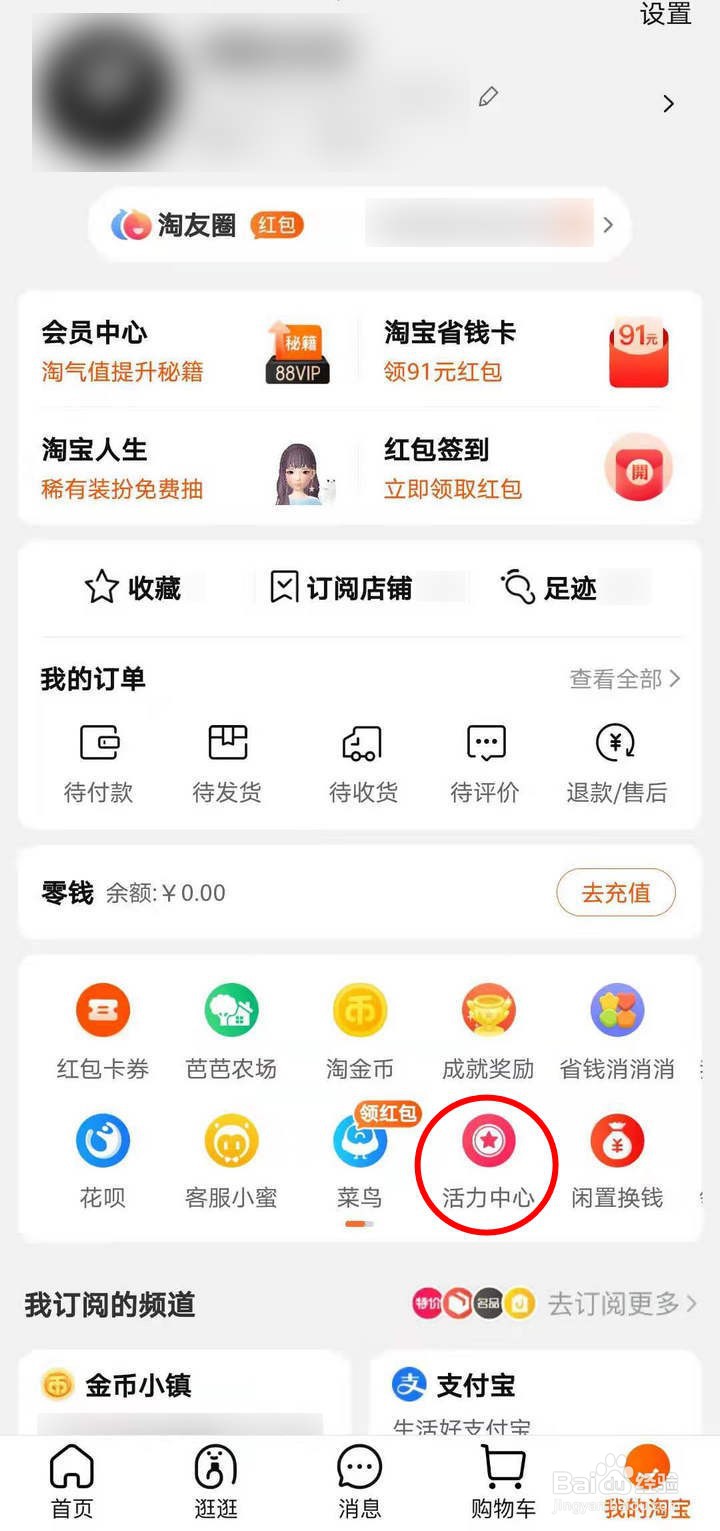Open 待付款 pending payment orders
The height and width of the screenshot is (1531, 720).
(x=99, y=764)
